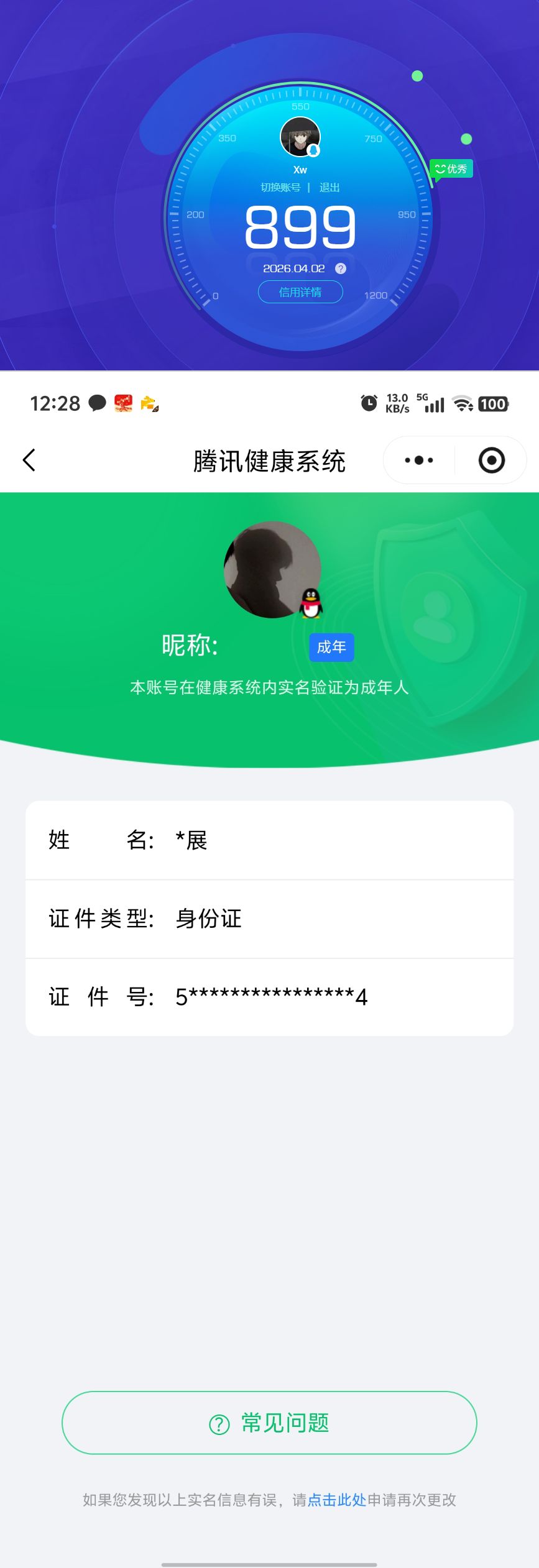
Task: Tap the 优秀 credit rating badge
Action: (451, 168)
